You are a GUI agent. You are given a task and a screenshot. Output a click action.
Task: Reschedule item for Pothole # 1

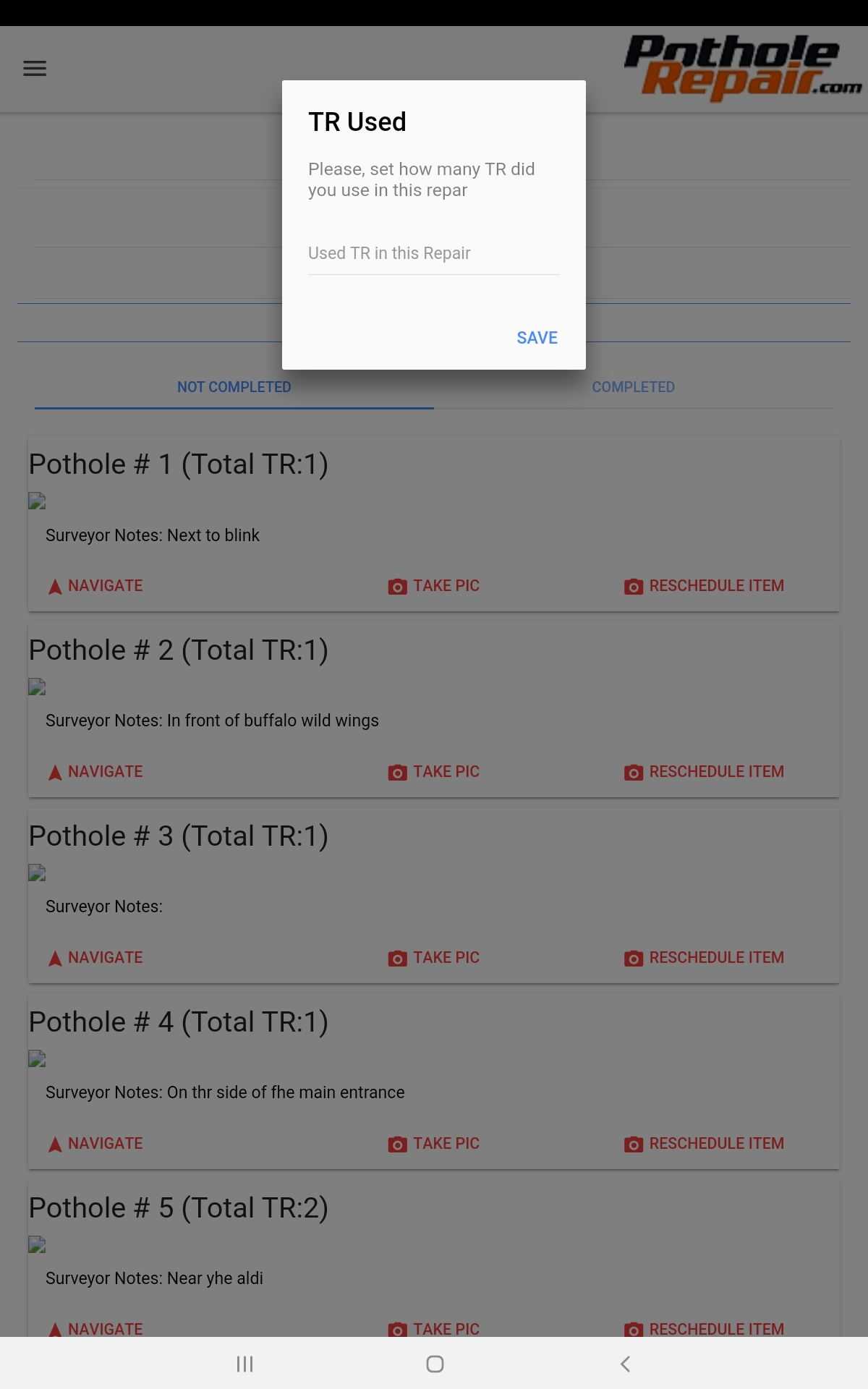tap(705, 586)
